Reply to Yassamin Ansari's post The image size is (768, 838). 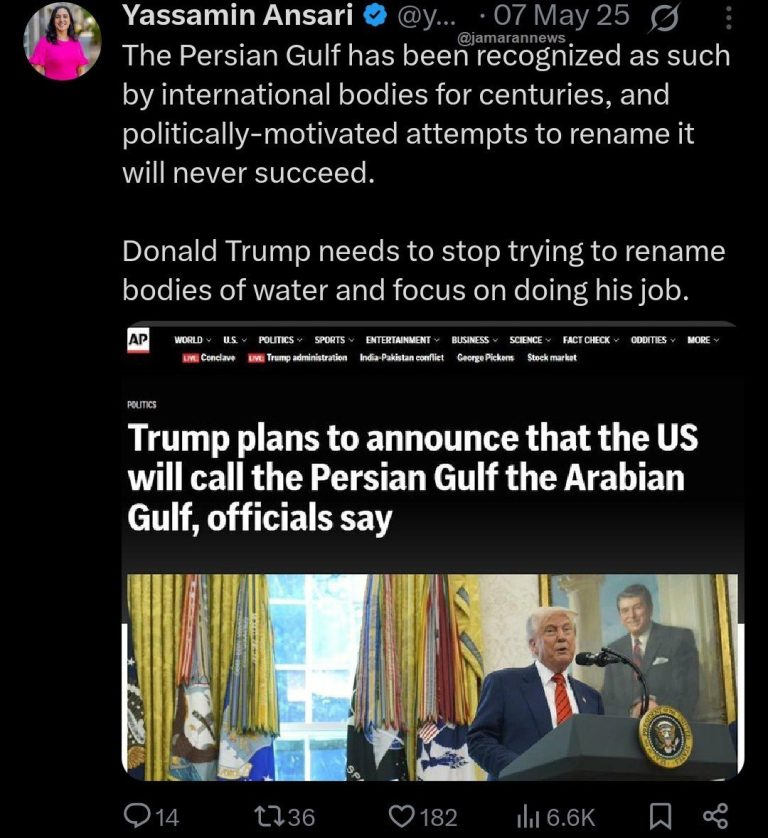137,816
